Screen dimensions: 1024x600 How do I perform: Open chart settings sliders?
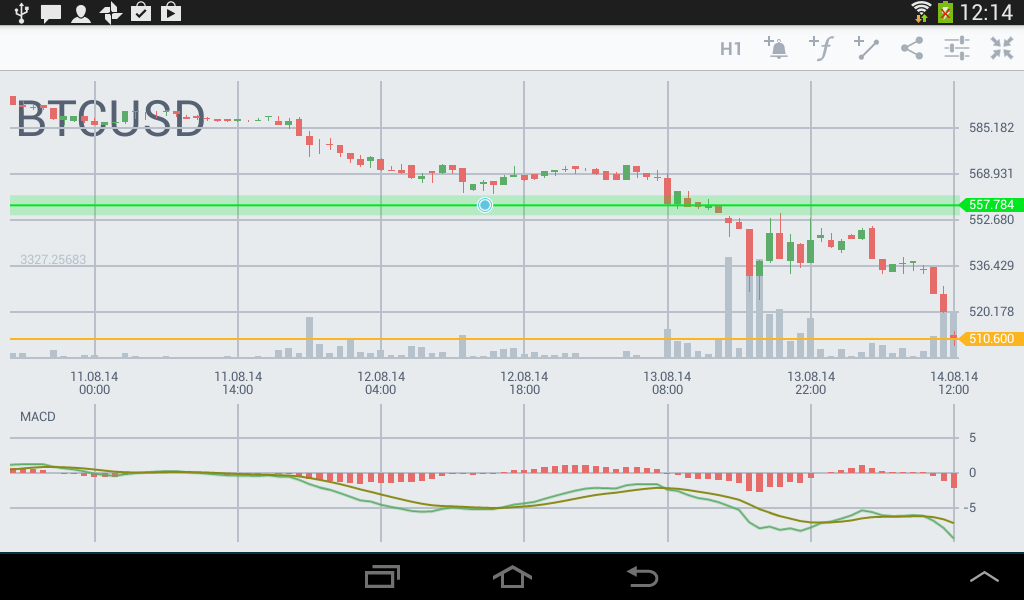click(x=957, y=48)
